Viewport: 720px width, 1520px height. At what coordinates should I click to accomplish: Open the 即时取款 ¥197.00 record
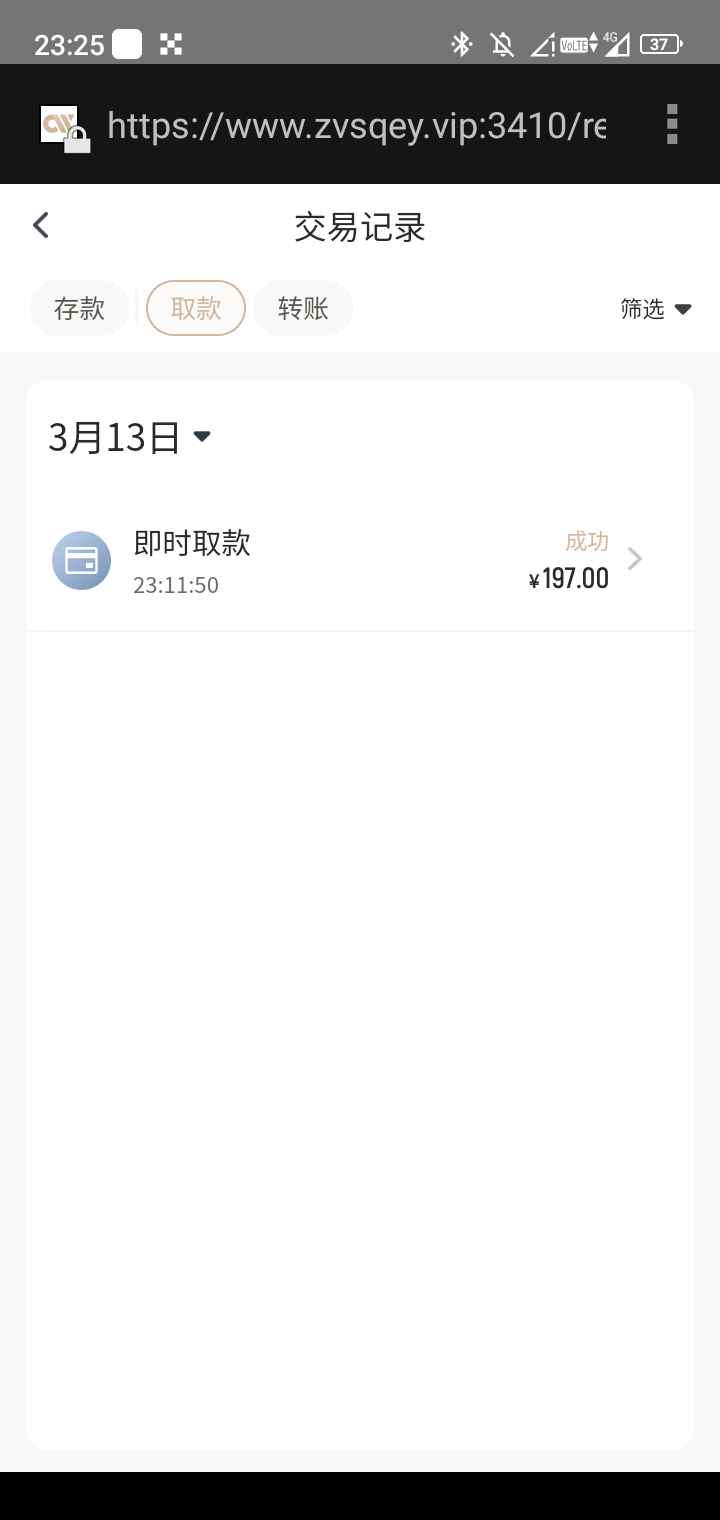360,562
